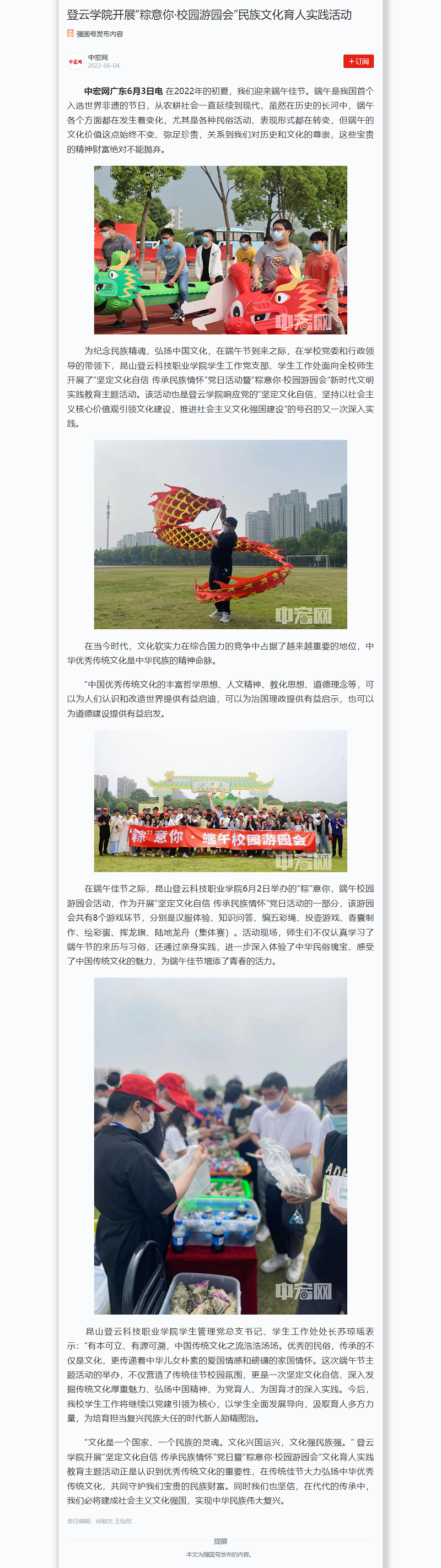
Task: Open the zongzi table photo
Action: (220, 1145)
